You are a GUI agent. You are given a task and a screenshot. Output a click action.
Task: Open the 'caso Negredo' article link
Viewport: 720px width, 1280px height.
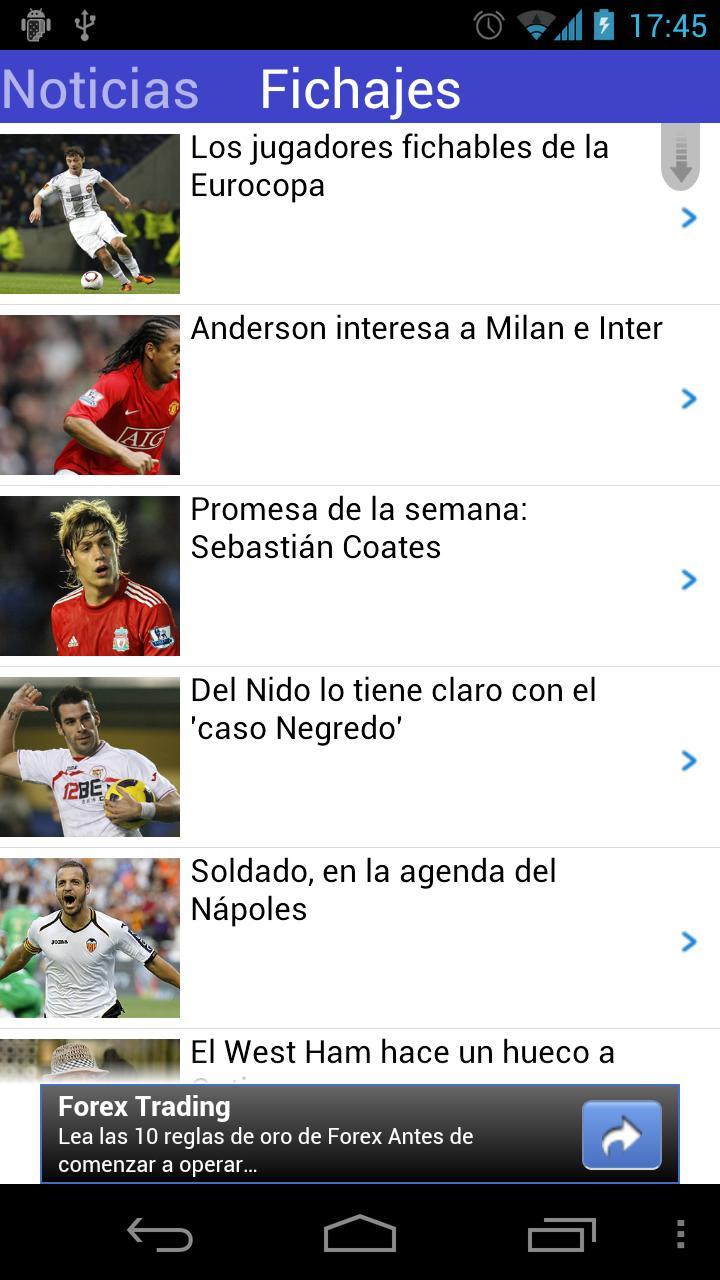point(688,760)
